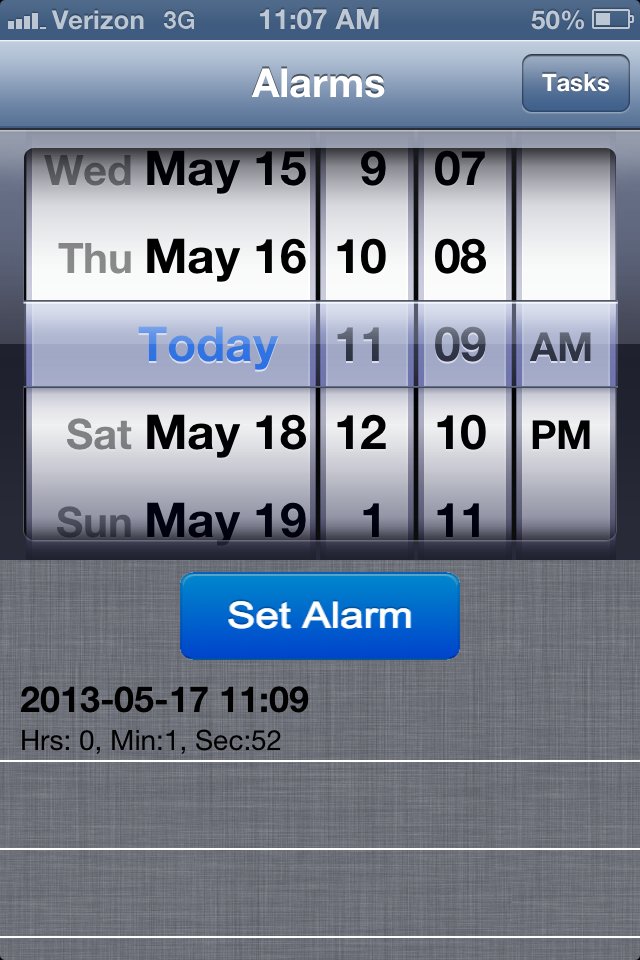Switch the picker to PM

pyautogui.click(x=561, y=435)
